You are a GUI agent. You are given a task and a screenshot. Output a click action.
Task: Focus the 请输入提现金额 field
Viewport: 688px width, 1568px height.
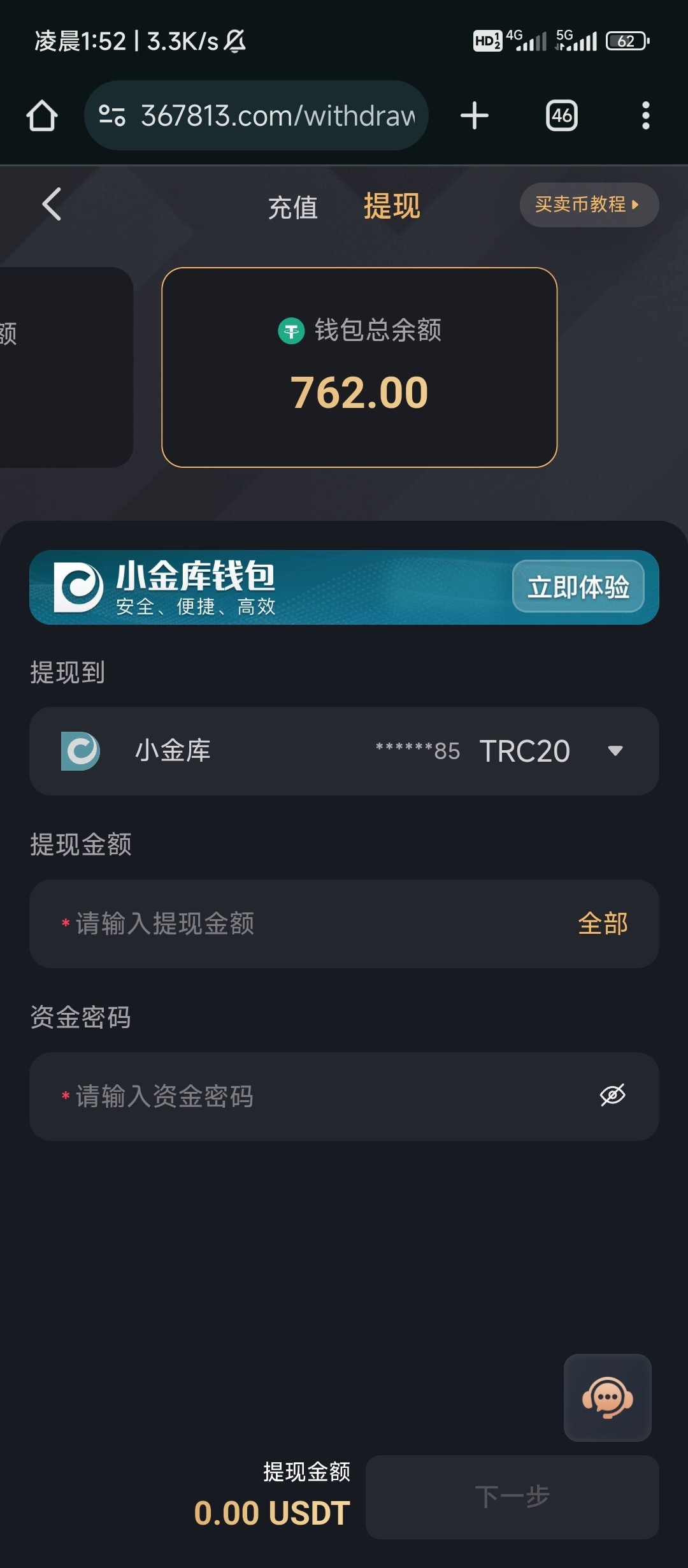[x=306, y=924]
